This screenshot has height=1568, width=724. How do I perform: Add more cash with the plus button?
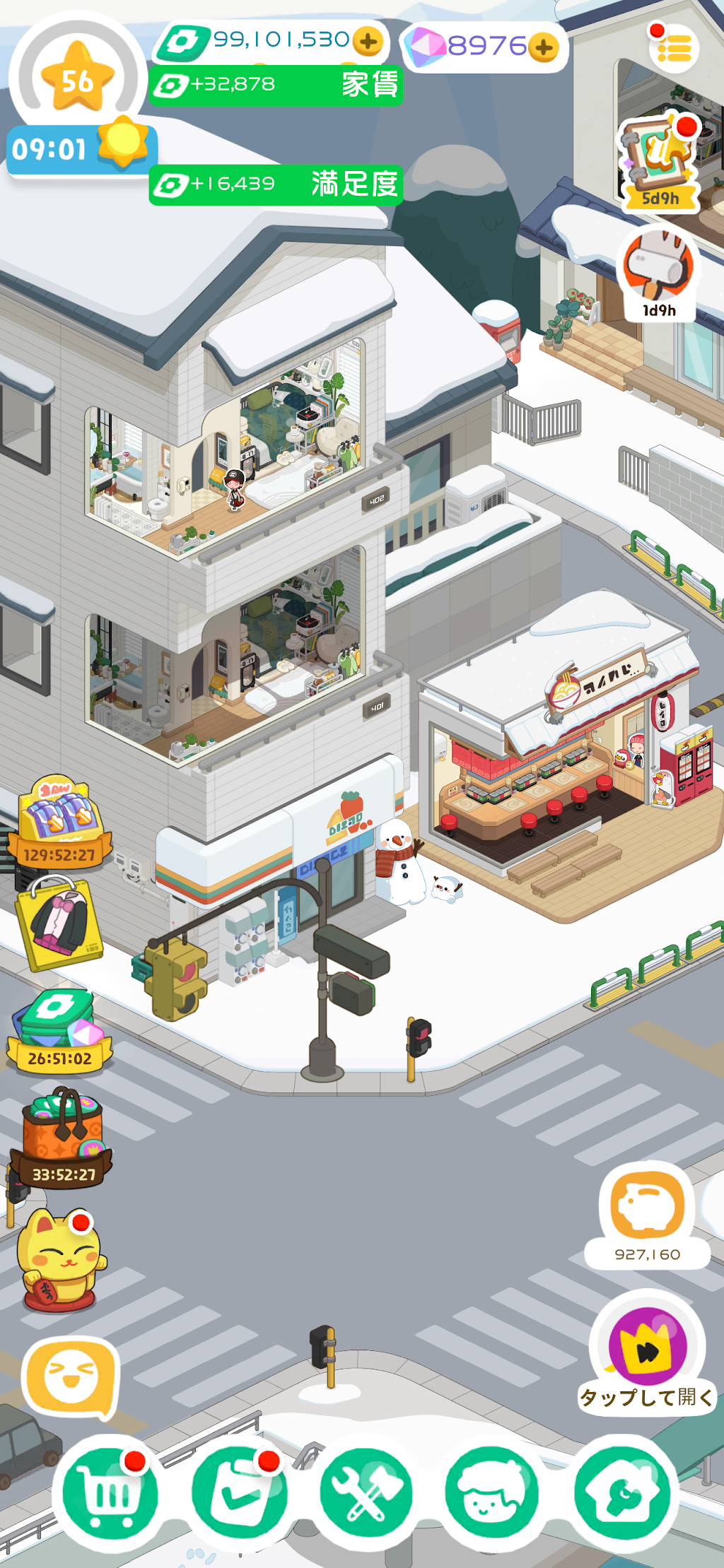[368, 42]
